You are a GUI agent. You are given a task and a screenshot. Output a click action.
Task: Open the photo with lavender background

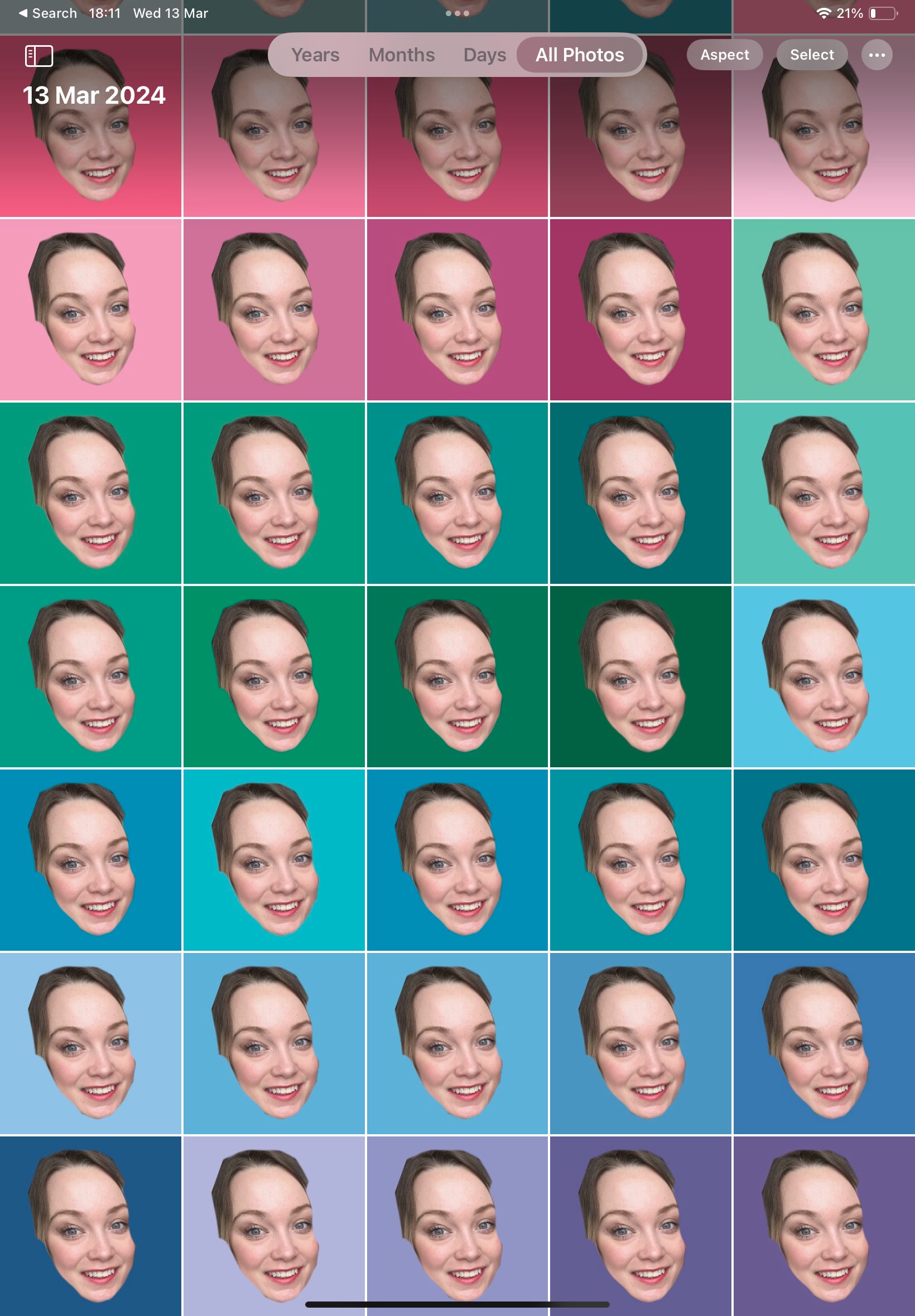(274, 1226)
